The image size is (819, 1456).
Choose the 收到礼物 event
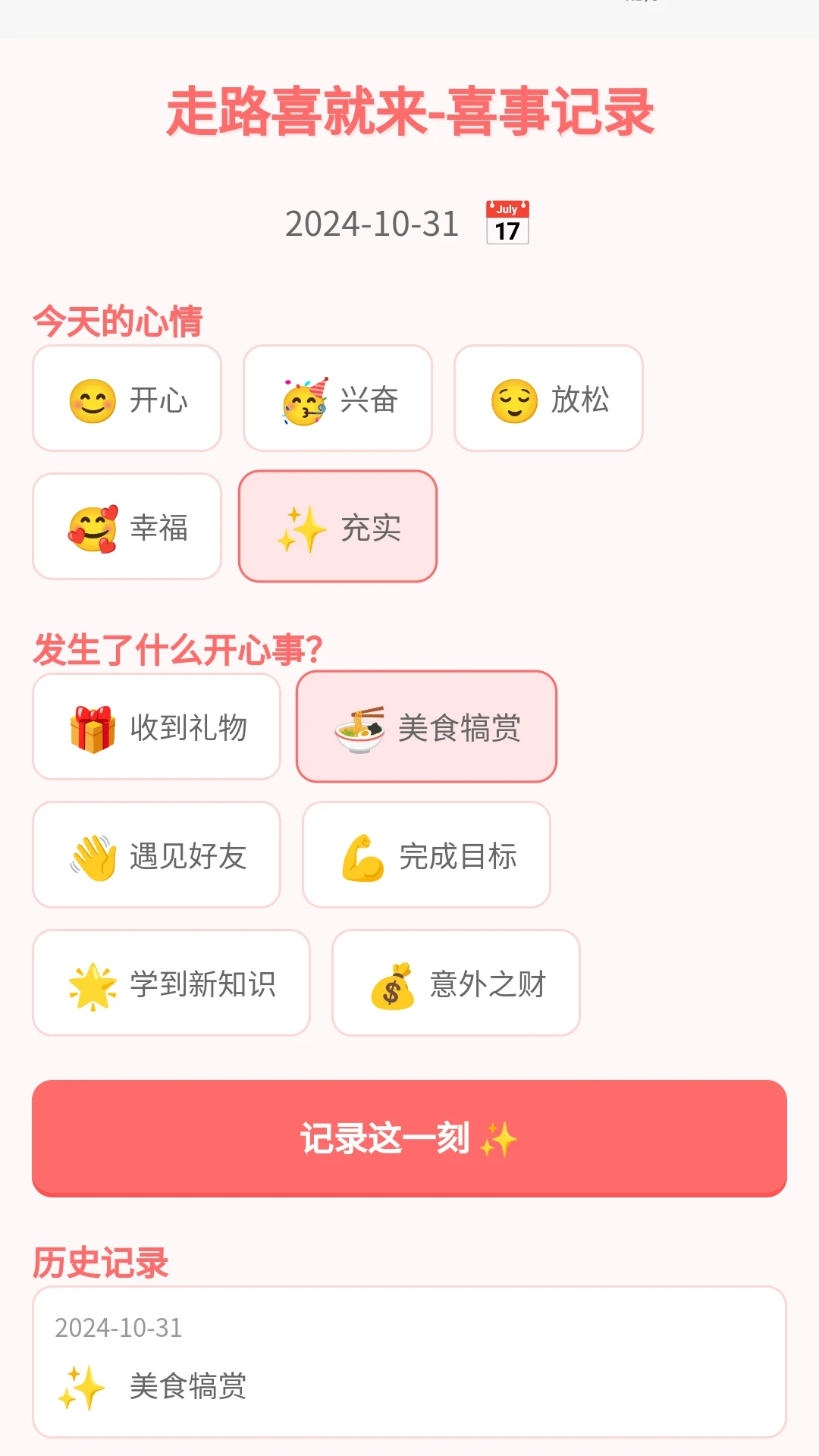157,727
